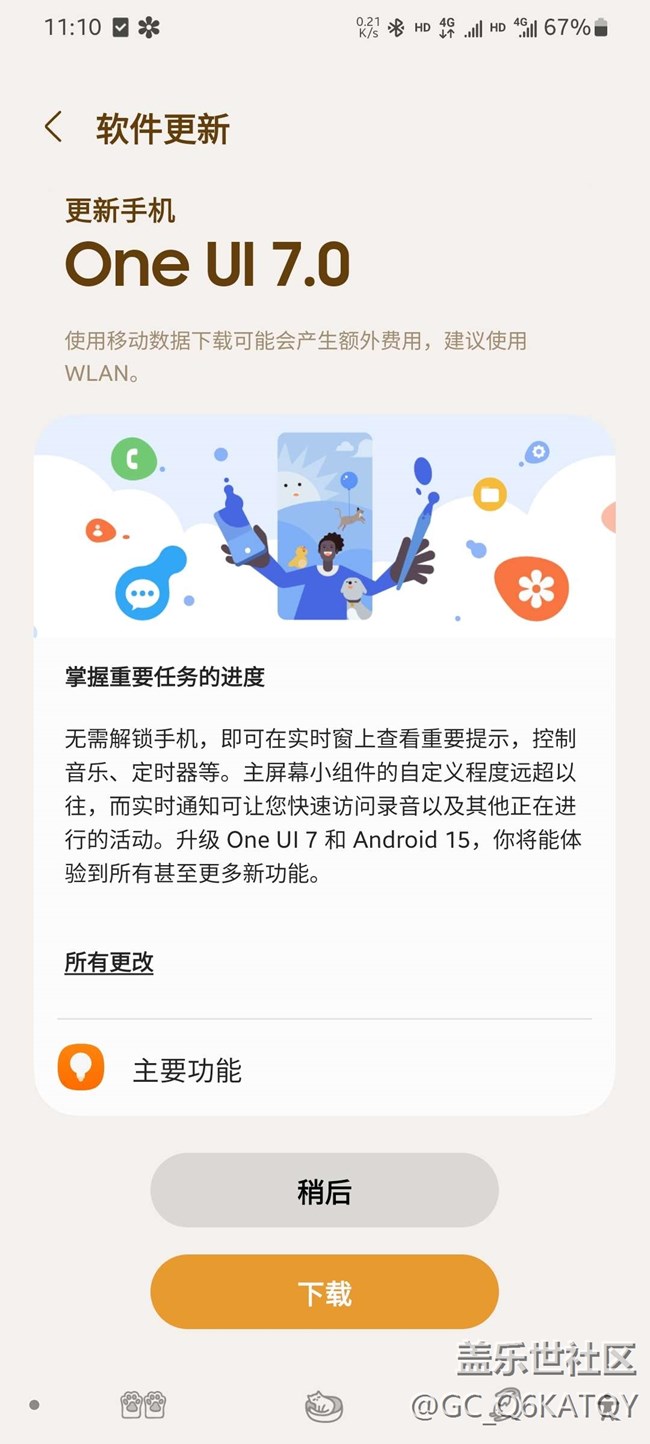Open the 所有更改 link
650x1444 pixels.
click(109, 963)
